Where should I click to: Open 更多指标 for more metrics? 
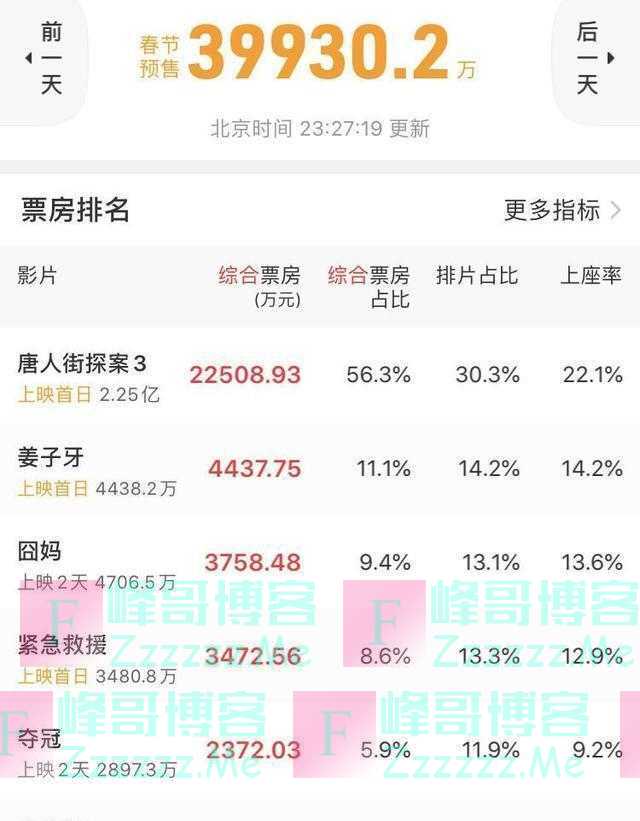click(561, 210)
